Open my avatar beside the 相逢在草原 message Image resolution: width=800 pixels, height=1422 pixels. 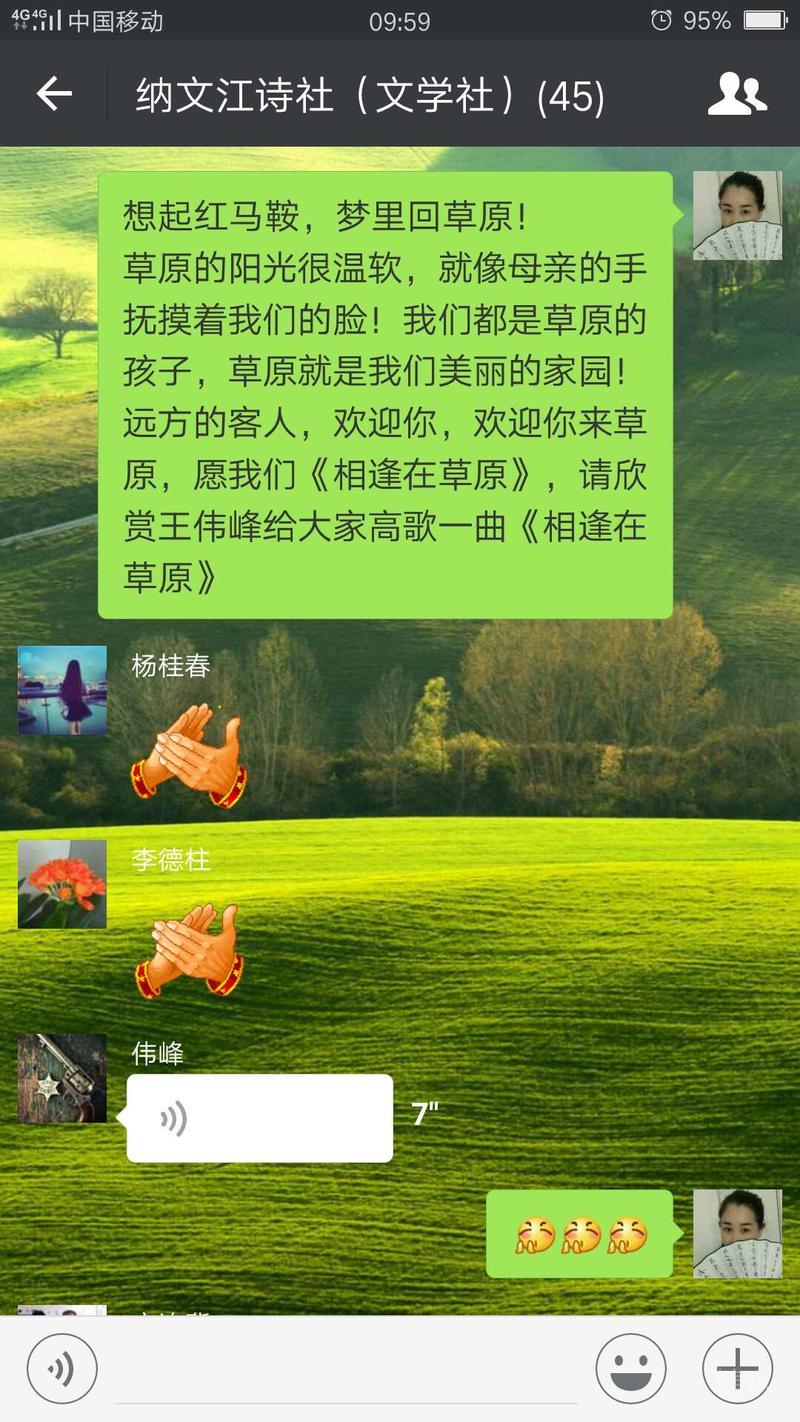(x=737, y=215)
